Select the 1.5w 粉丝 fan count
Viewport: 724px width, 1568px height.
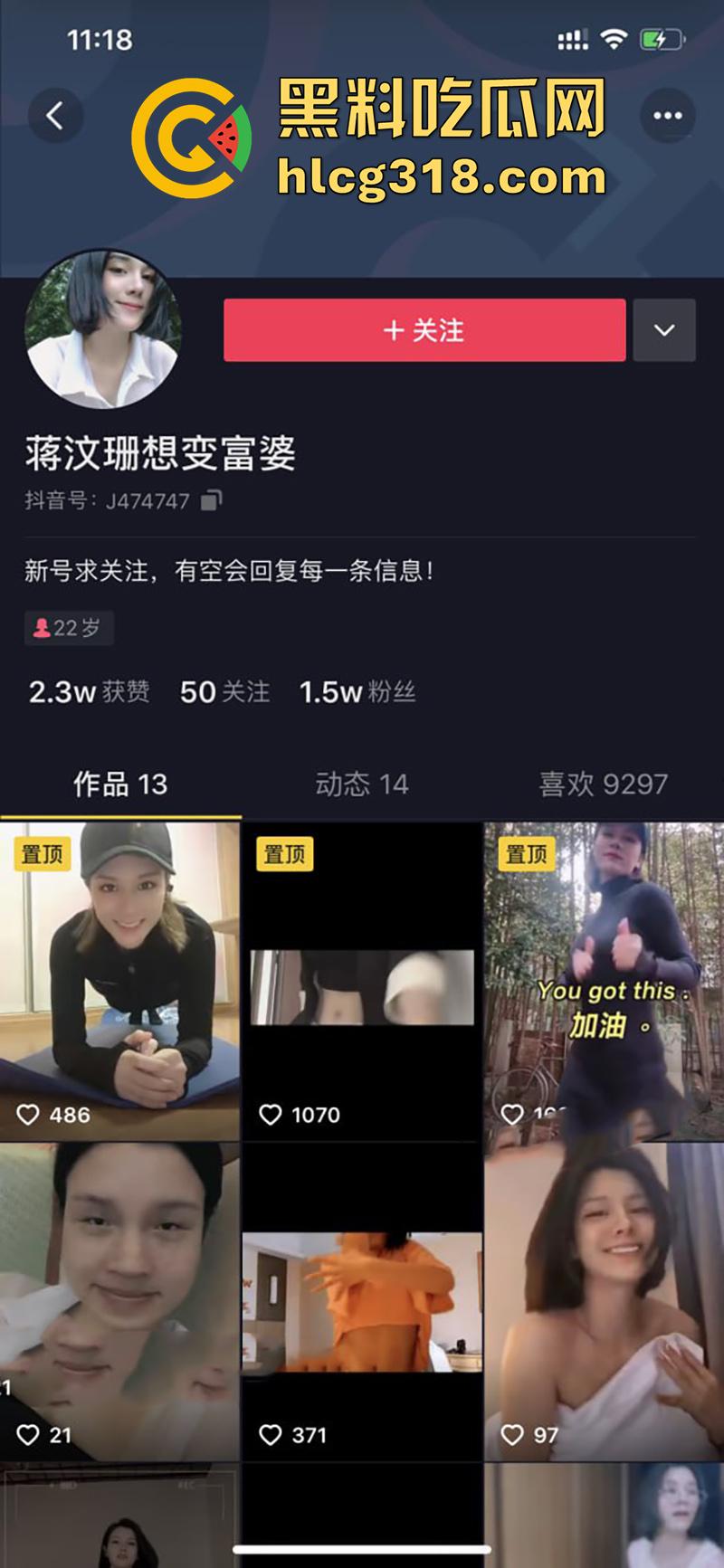[355, 692]
